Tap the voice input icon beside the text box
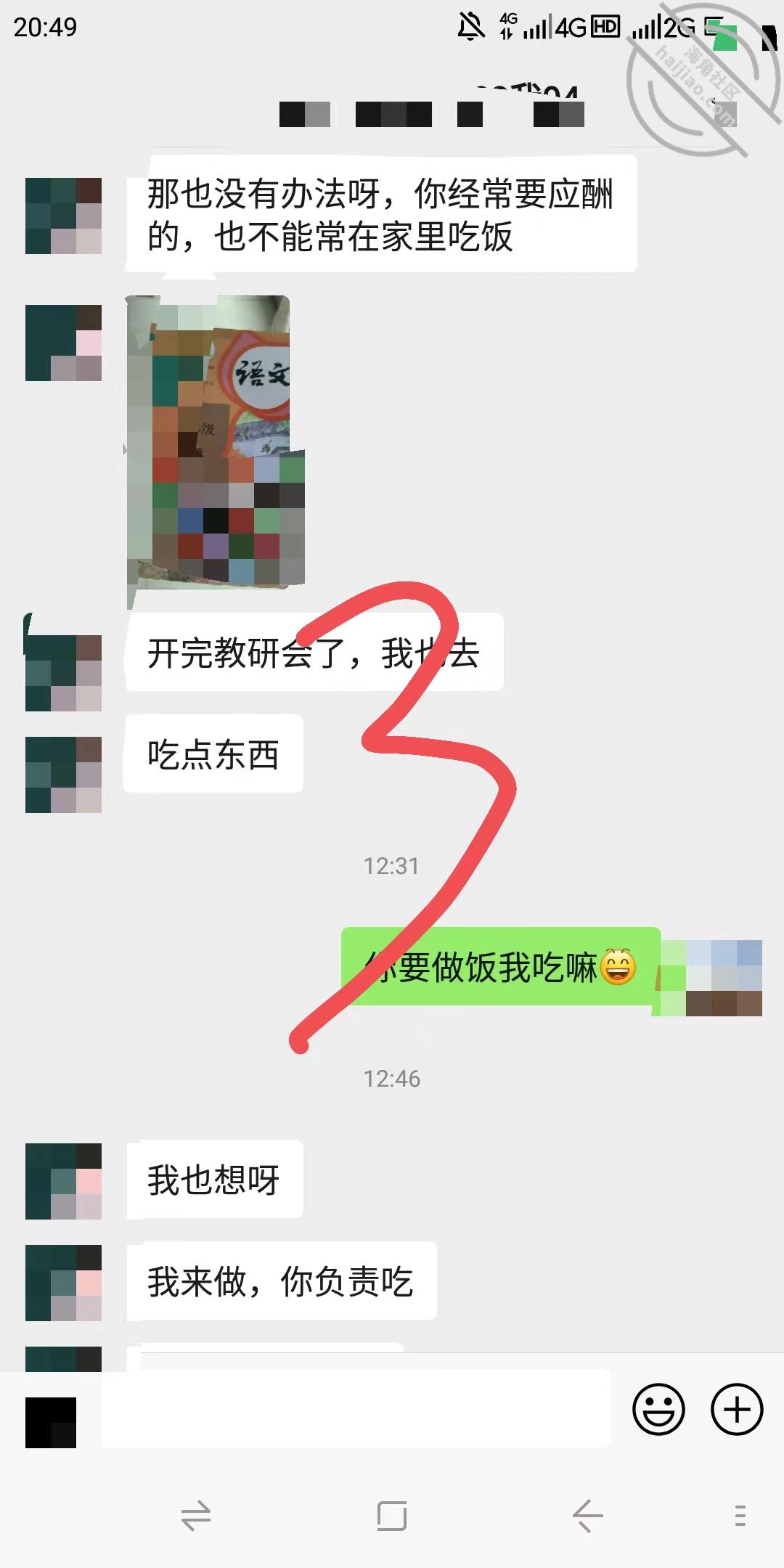 51,1423
